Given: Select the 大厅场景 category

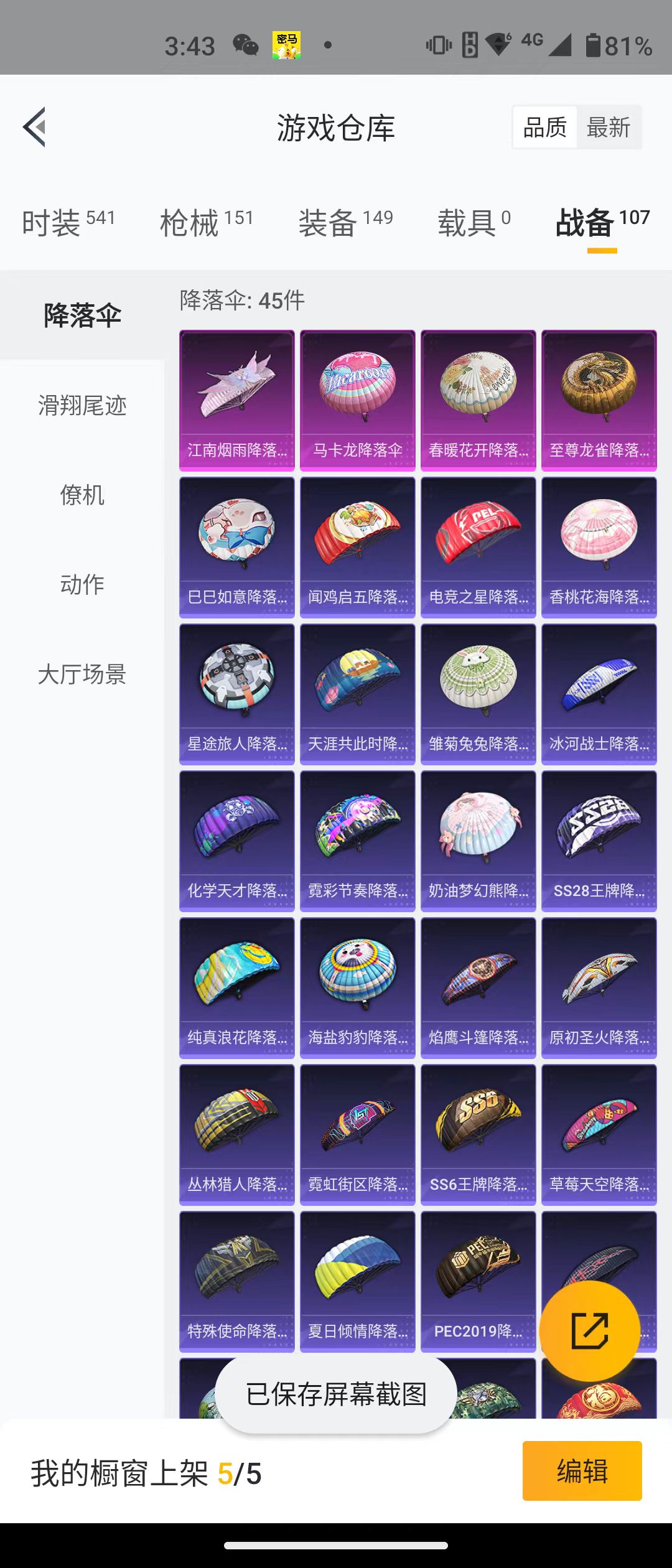Looking at the screenshot, I should pos(82,674).
